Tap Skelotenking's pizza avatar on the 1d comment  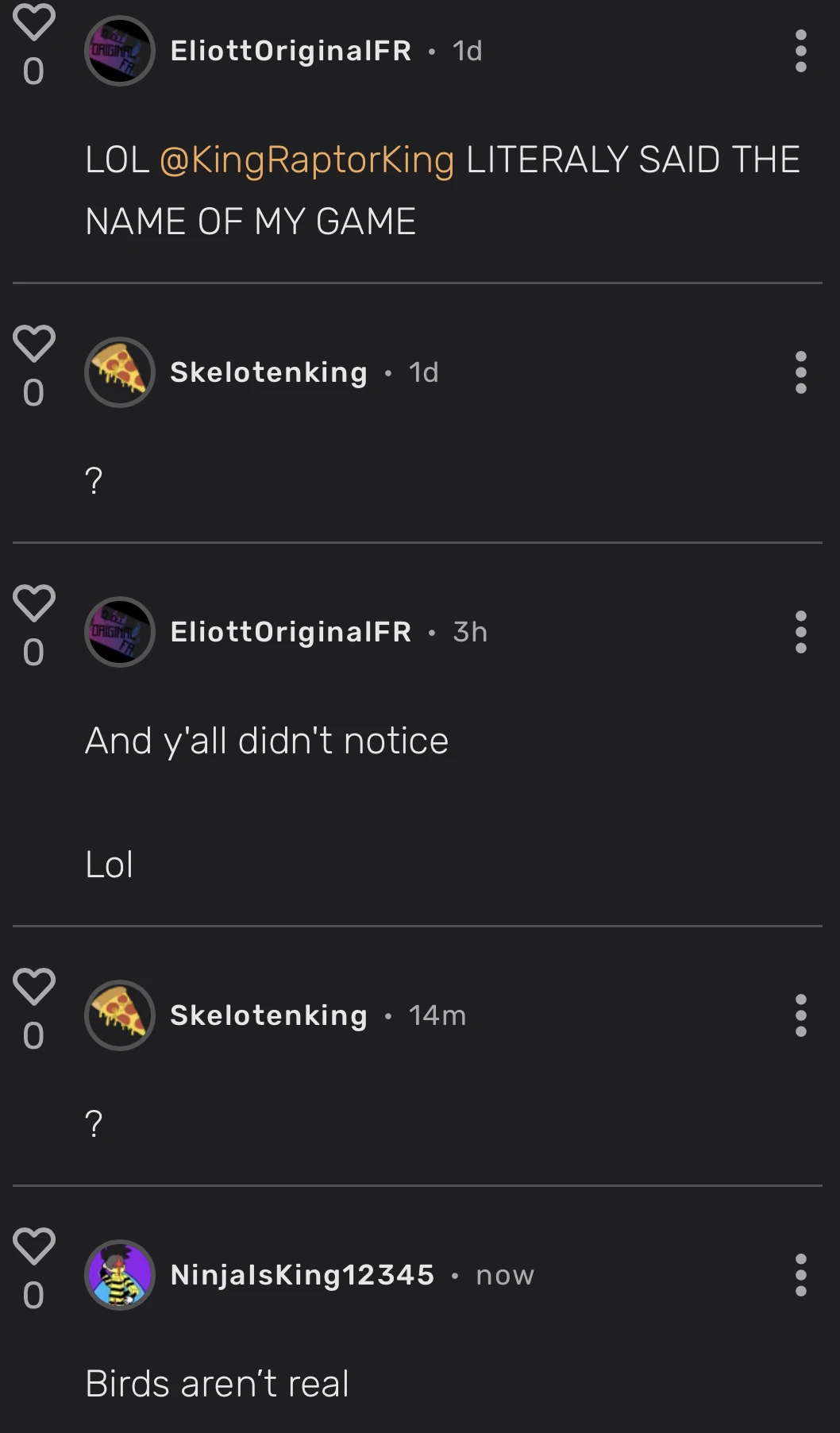click(120, 372)
